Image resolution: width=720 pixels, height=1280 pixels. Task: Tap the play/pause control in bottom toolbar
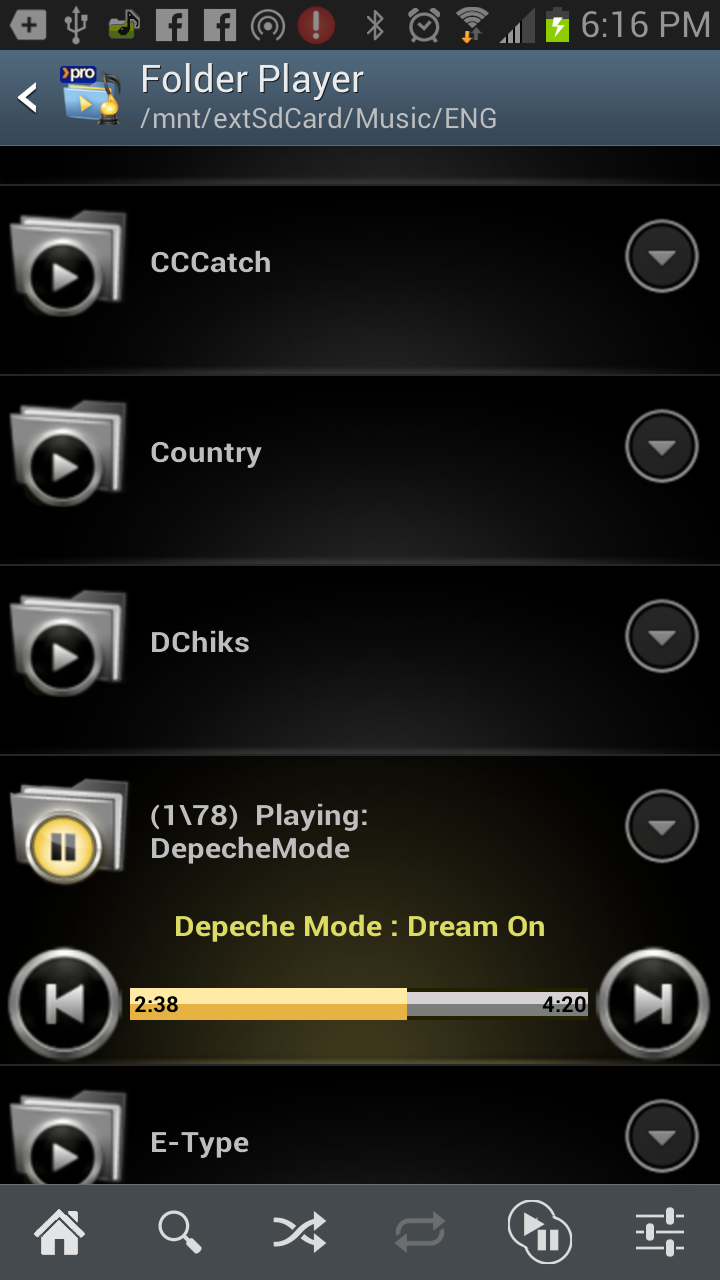[x=540, y=1232]
